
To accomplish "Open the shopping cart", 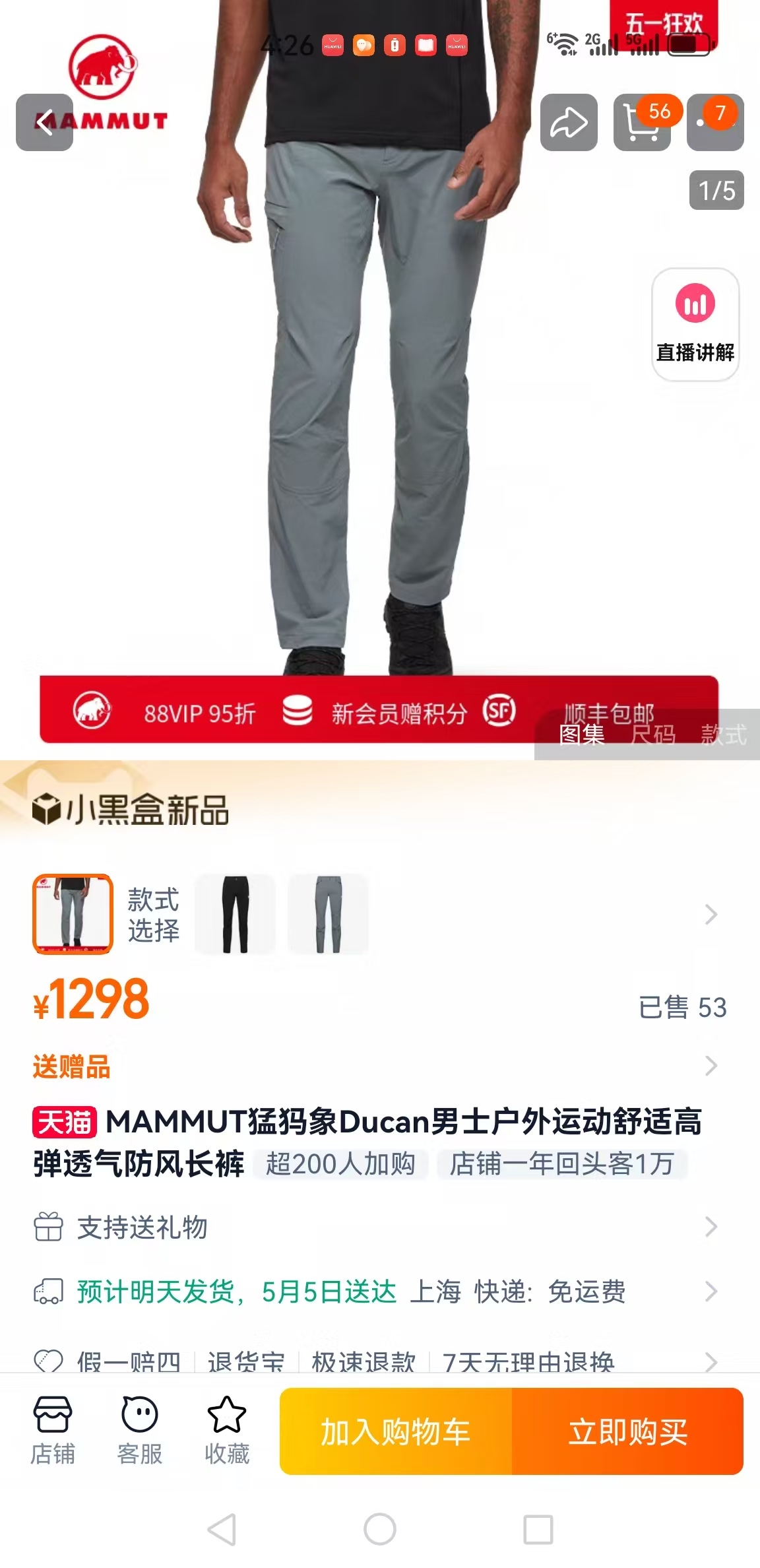I will [642, 123].
